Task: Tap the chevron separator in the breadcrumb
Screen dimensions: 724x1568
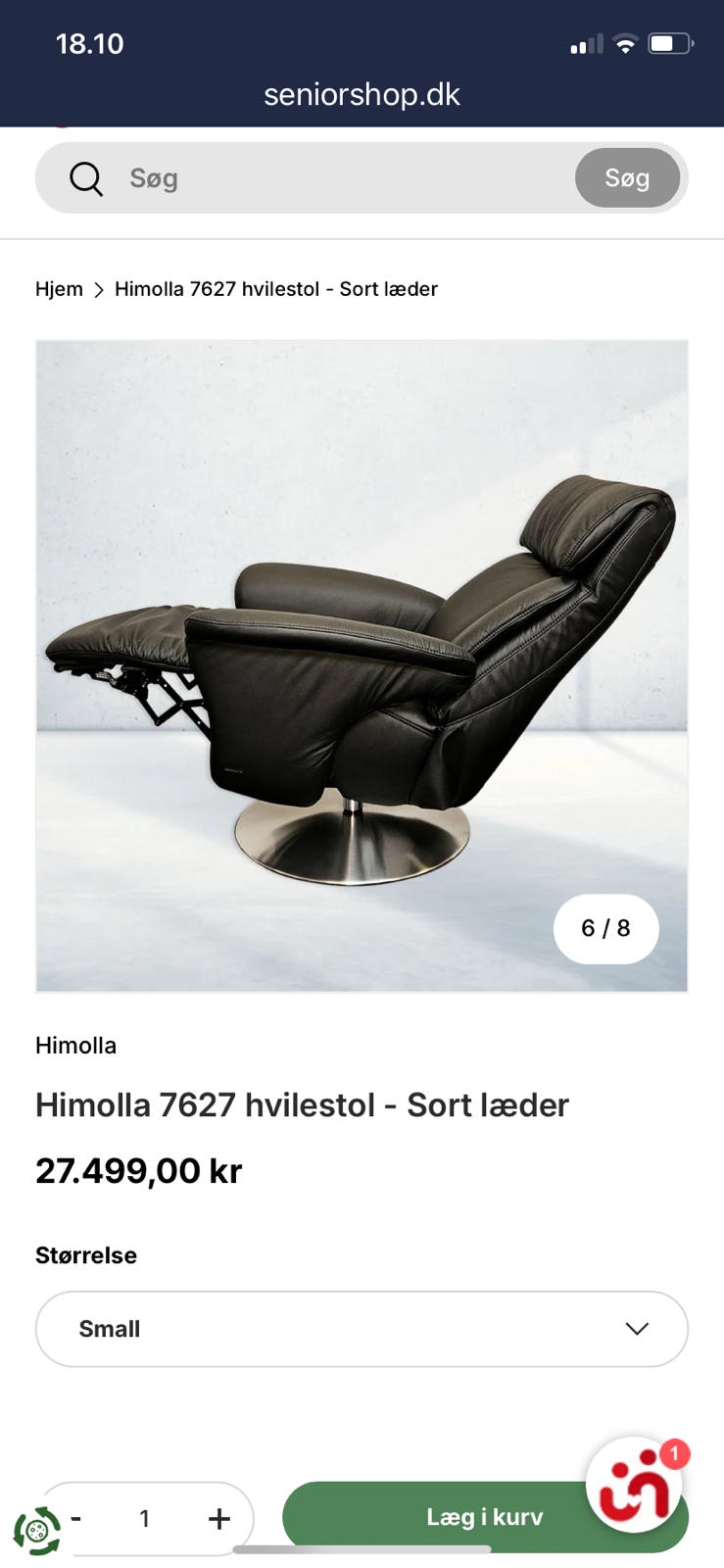Action: coord(98,289)
